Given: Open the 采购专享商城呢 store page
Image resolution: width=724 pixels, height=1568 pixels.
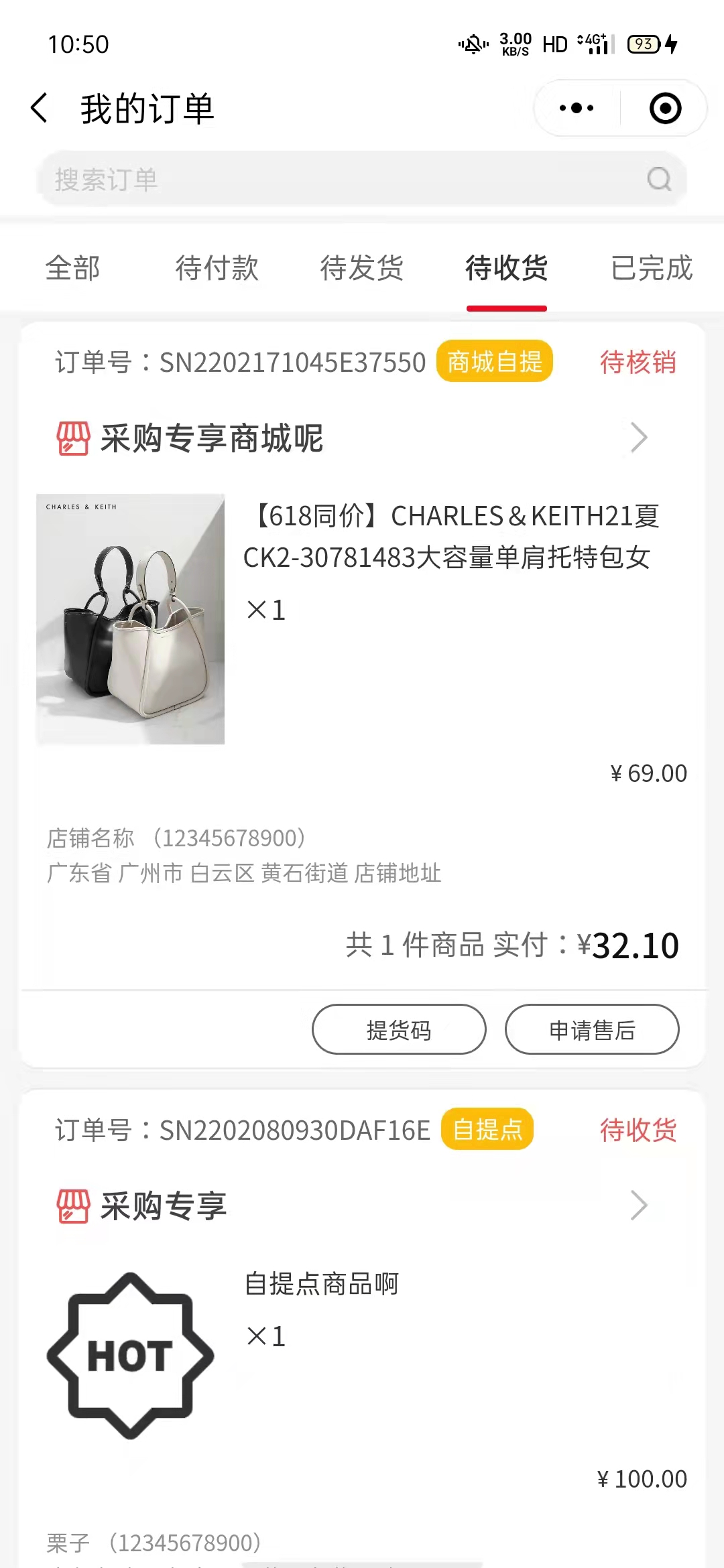Looking at the screenshot, I should pos(211,439).
